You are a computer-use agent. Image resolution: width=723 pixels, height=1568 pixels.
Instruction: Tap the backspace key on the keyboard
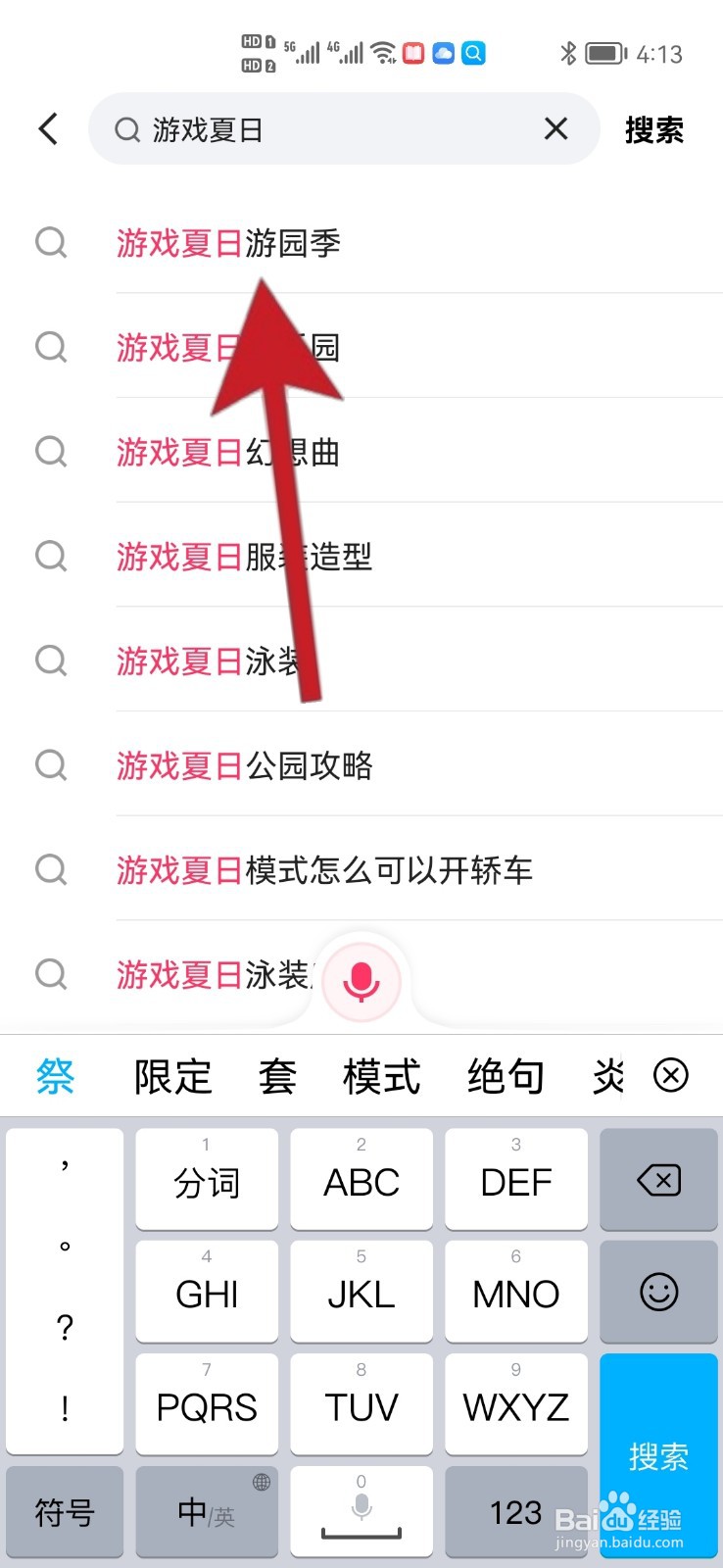[x=657, y=1179]
